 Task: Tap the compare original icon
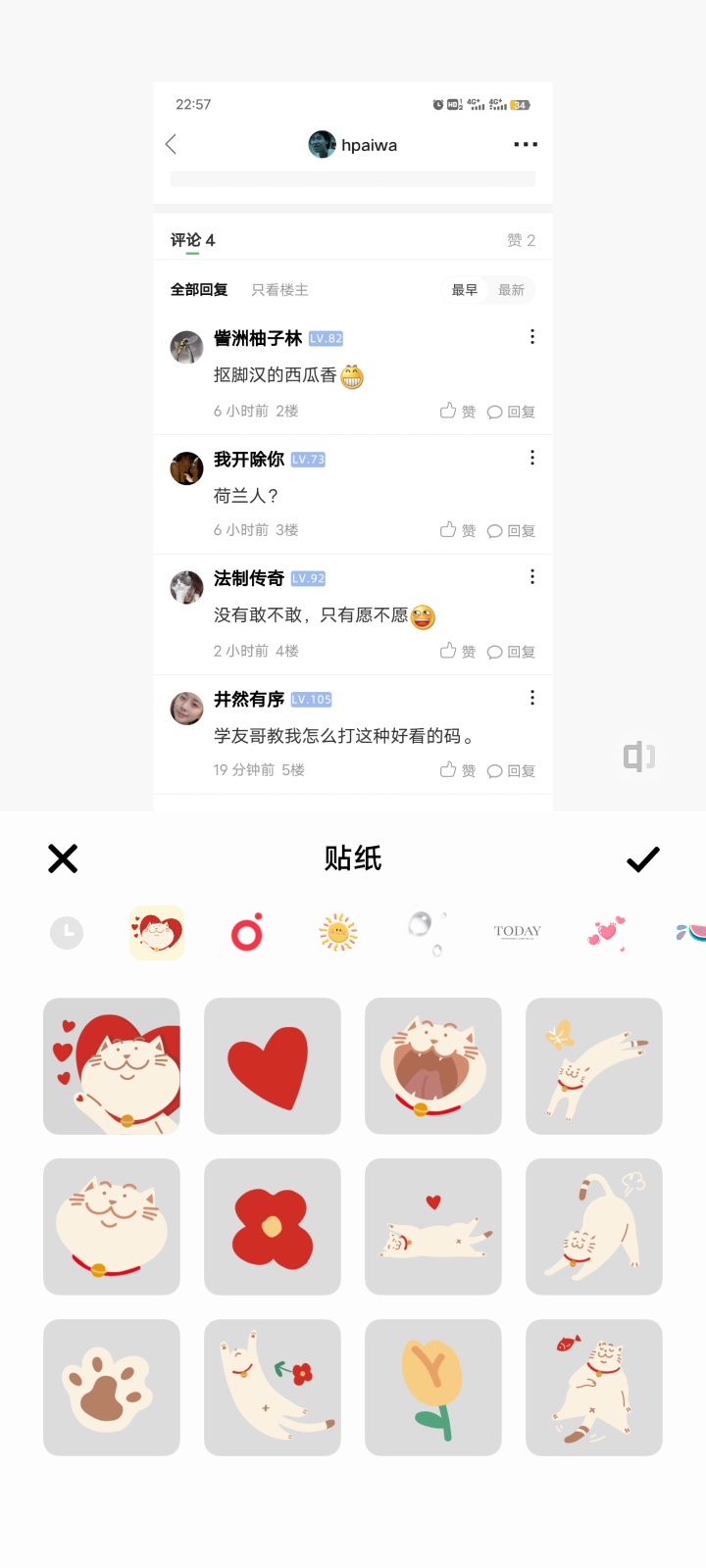click(x=639, y=757)
